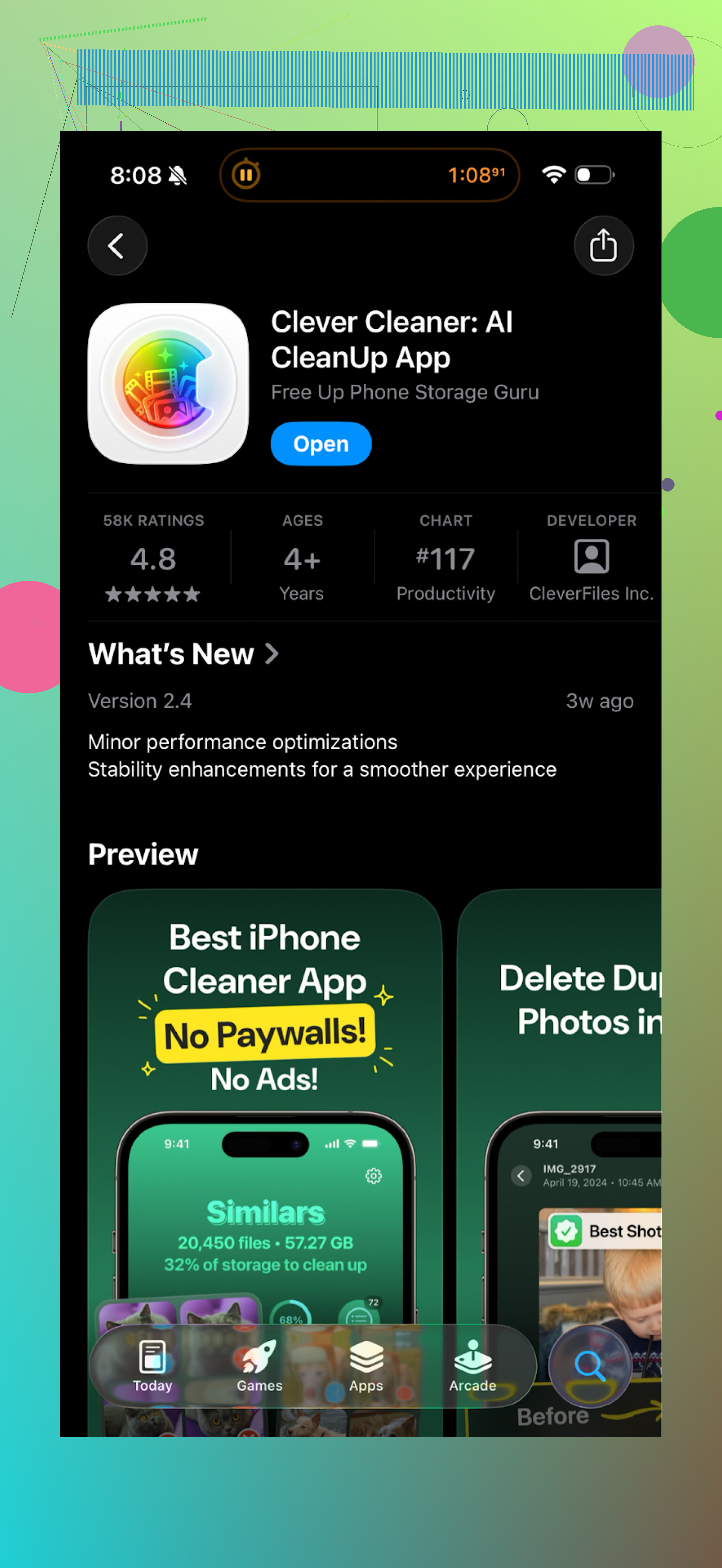Switch to the Arcade tab
This screenshot has width=722, height=1568.
tap(472, 1366)
